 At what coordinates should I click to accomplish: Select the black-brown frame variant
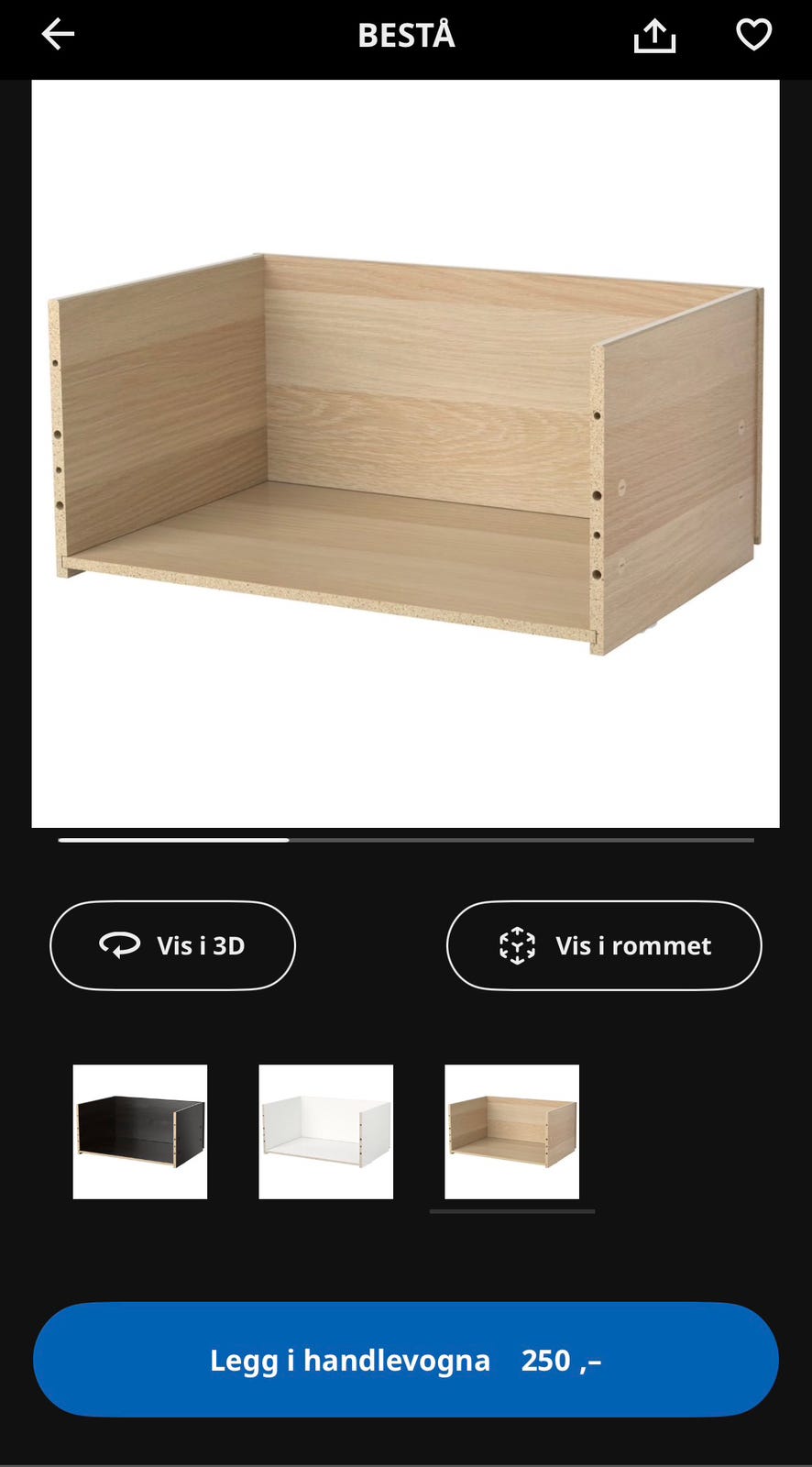click(x=139, y=1131)
